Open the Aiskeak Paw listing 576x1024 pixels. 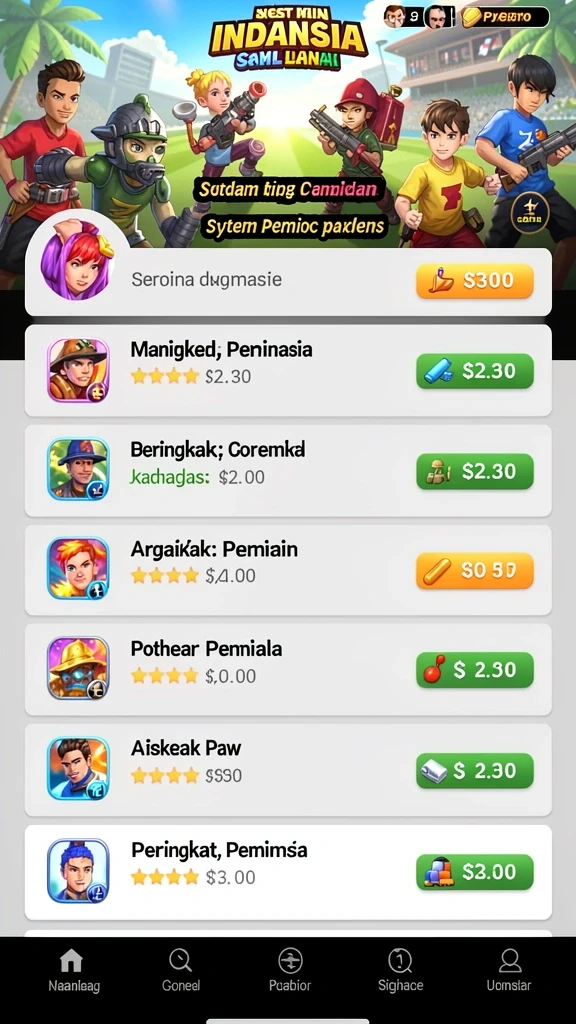[288, 770]
